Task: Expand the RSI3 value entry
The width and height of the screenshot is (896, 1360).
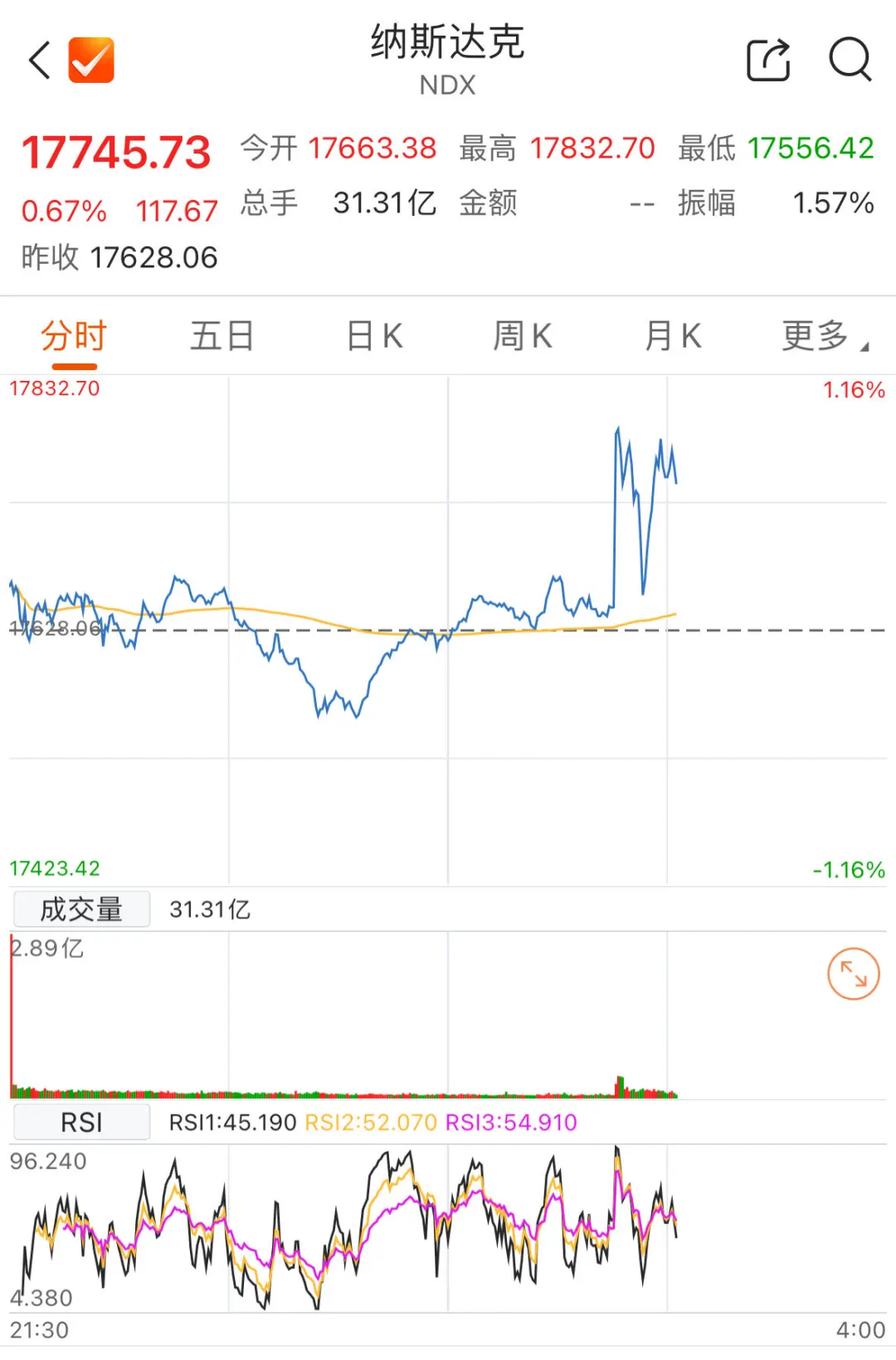Action: (511, 1122)
